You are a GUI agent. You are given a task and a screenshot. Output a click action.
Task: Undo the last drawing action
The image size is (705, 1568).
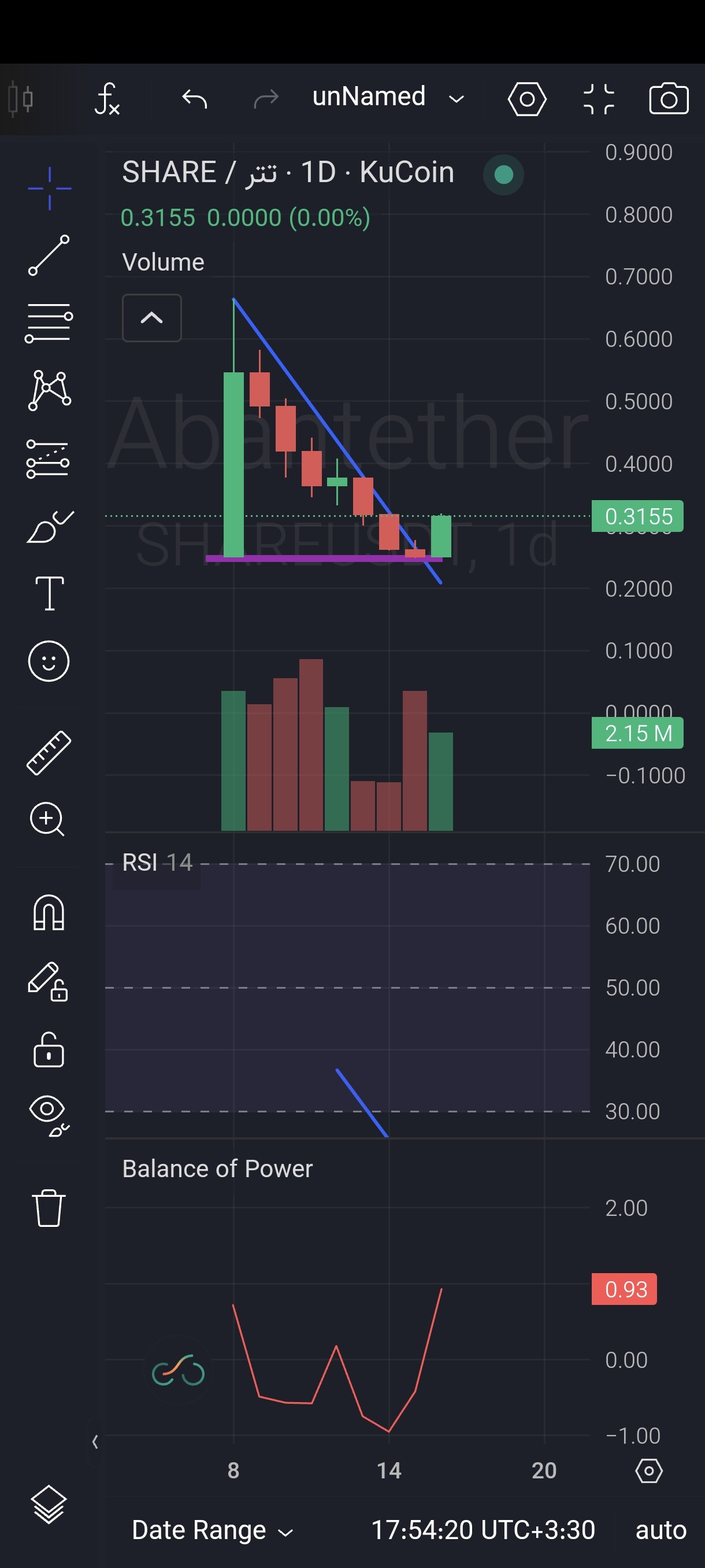tap(195, 99)
